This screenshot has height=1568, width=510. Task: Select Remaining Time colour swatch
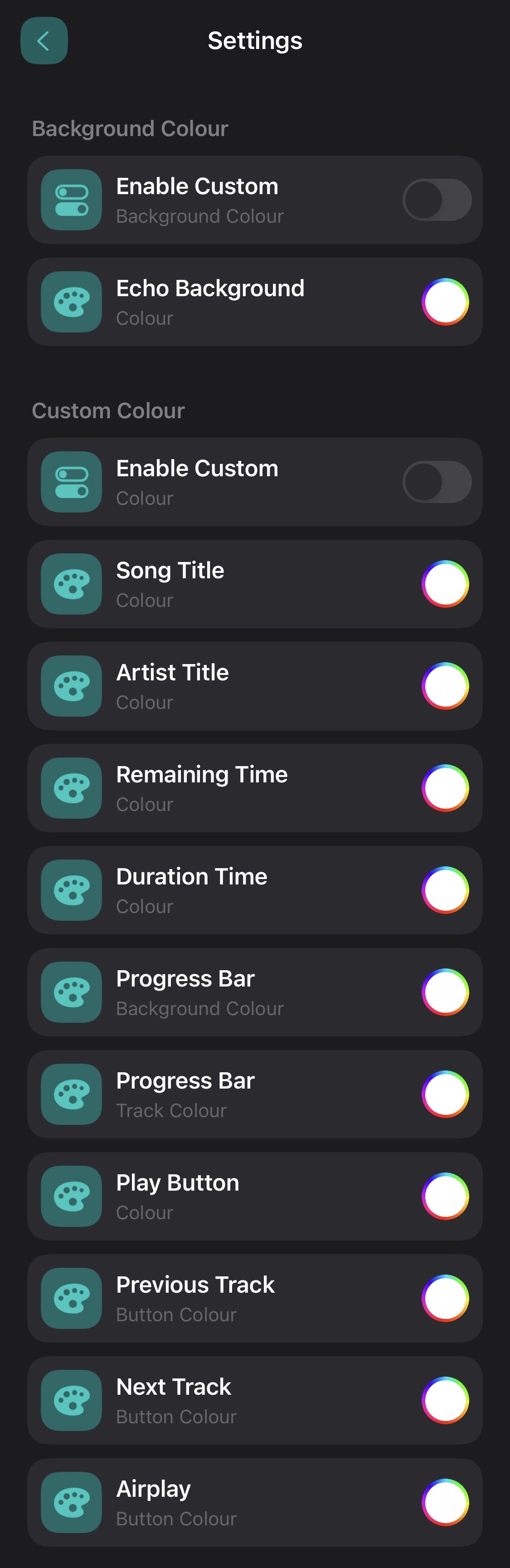445,788
